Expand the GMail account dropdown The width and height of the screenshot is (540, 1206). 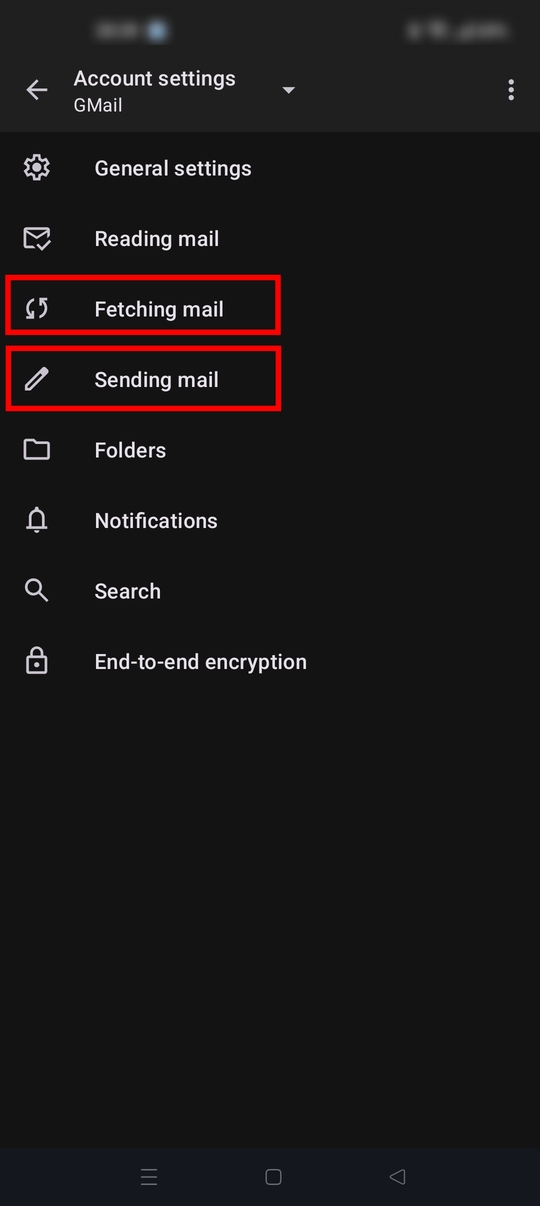288,90
